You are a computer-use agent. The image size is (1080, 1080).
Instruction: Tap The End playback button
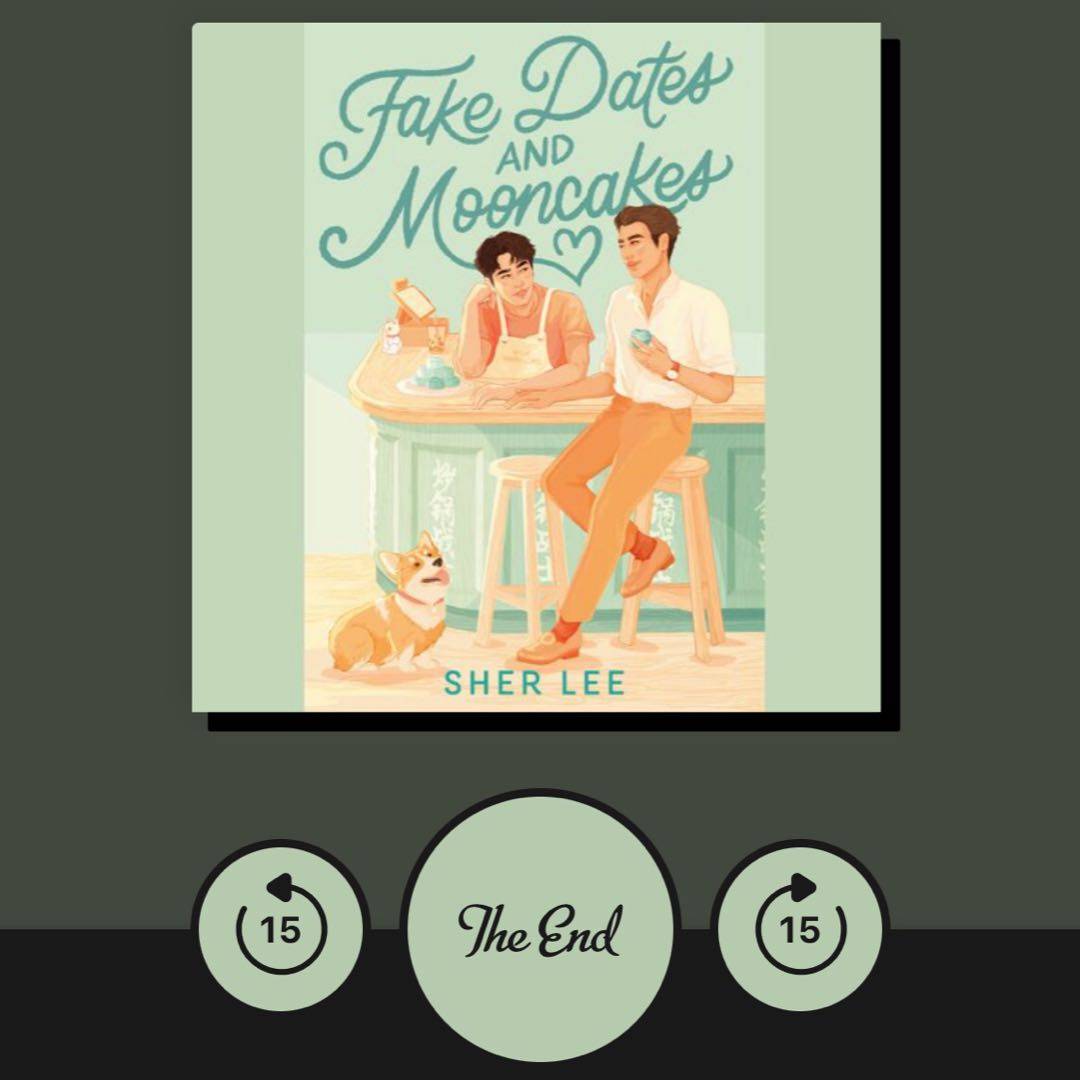540,928
